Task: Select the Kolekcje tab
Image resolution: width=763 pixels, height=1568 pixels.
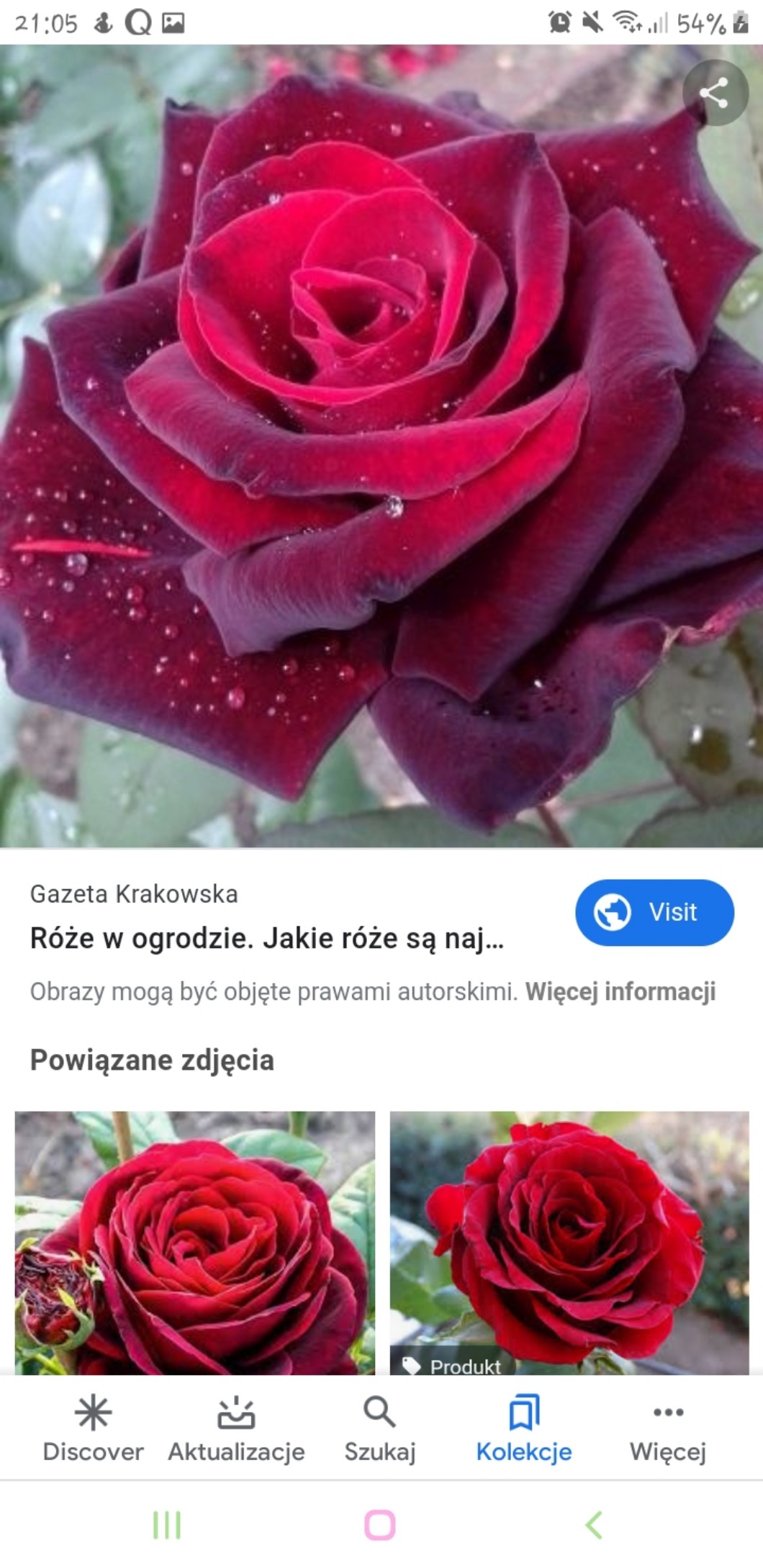Action: pos(523,1429)
